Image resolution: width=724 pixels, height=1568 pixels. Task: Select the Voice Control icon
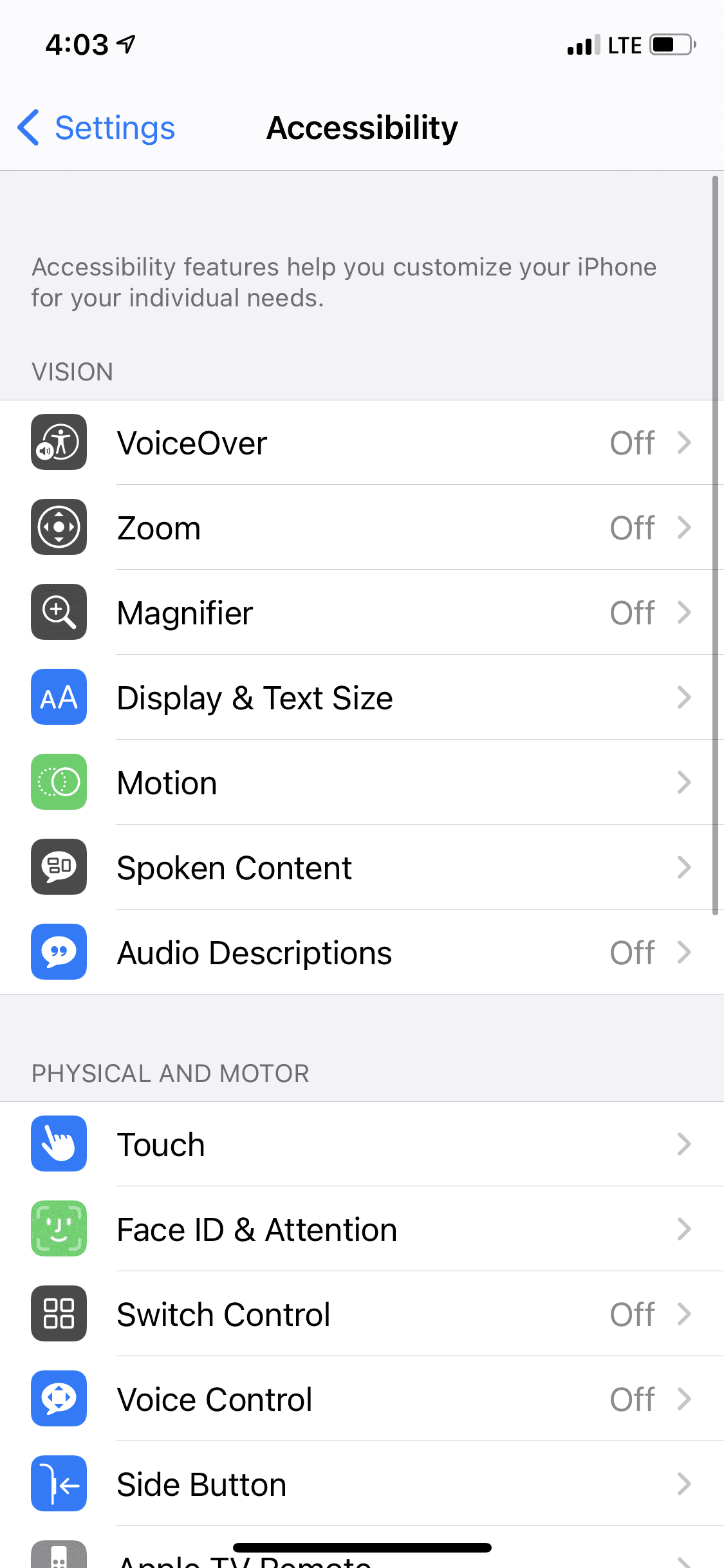(x=58, y=1399)
